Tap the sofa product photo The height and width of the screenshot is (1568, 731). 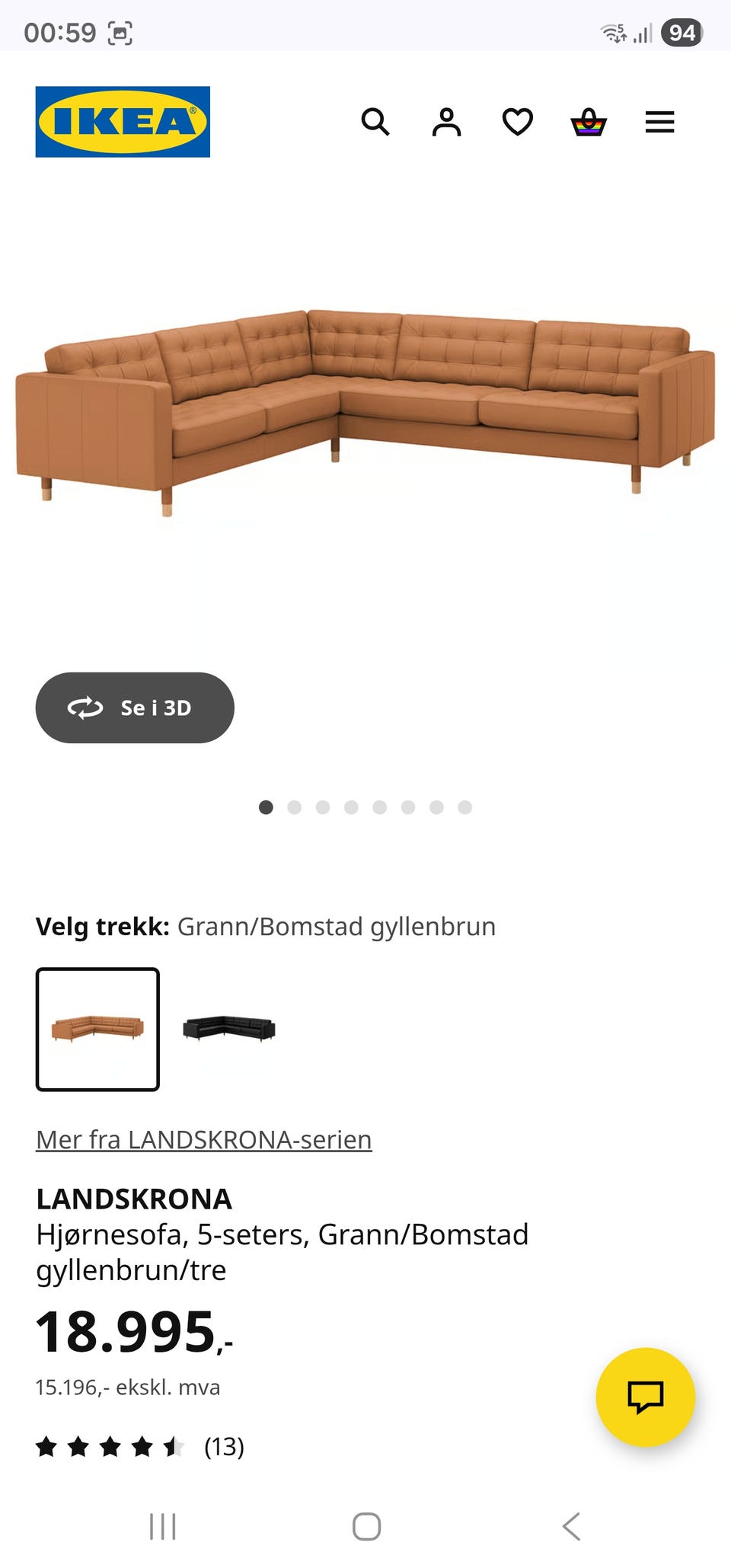pos(365,411)
